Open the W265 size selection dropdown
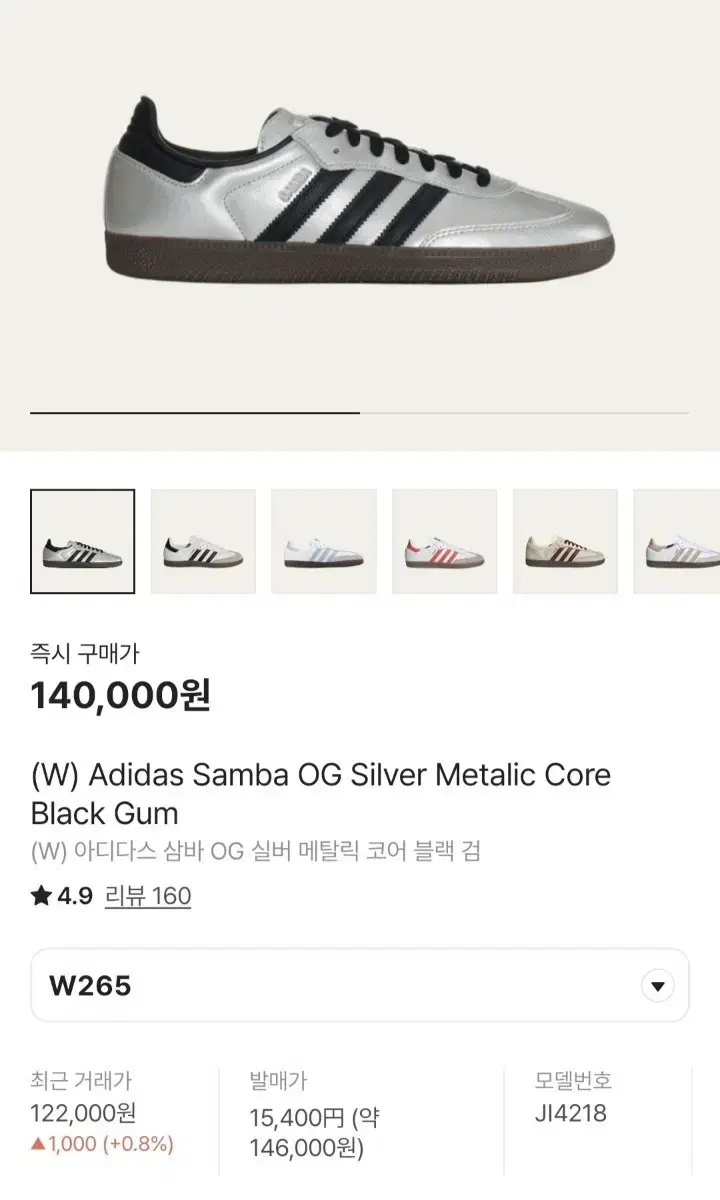 pyautogui.click(x=360, y=985)
